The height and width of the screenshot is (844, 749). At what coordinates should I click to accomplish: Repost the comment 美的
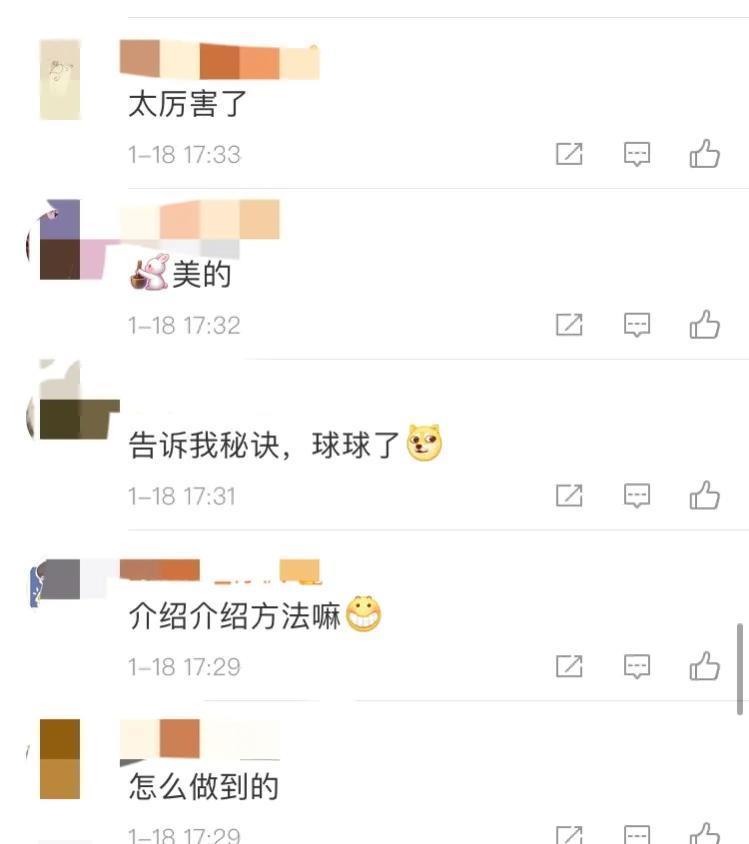pos(569,325)
